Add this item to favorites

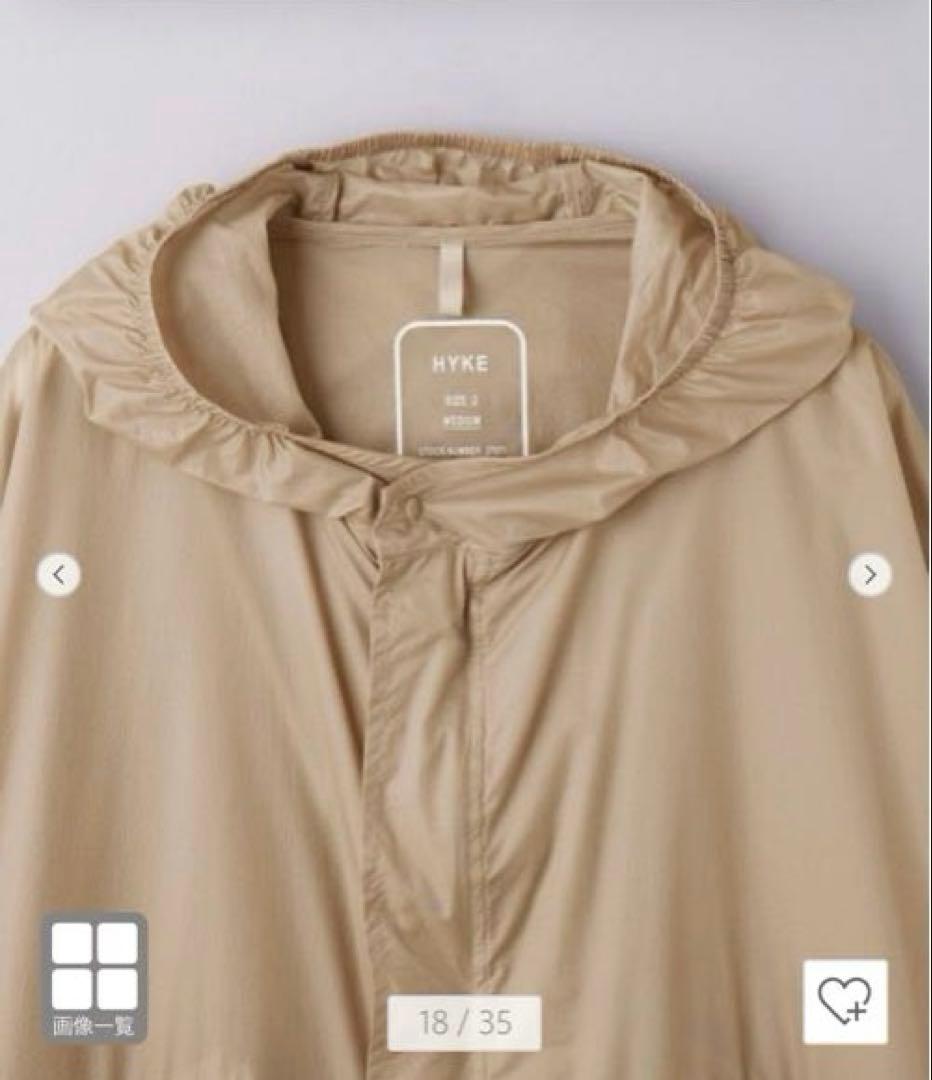click(845, 1001)
